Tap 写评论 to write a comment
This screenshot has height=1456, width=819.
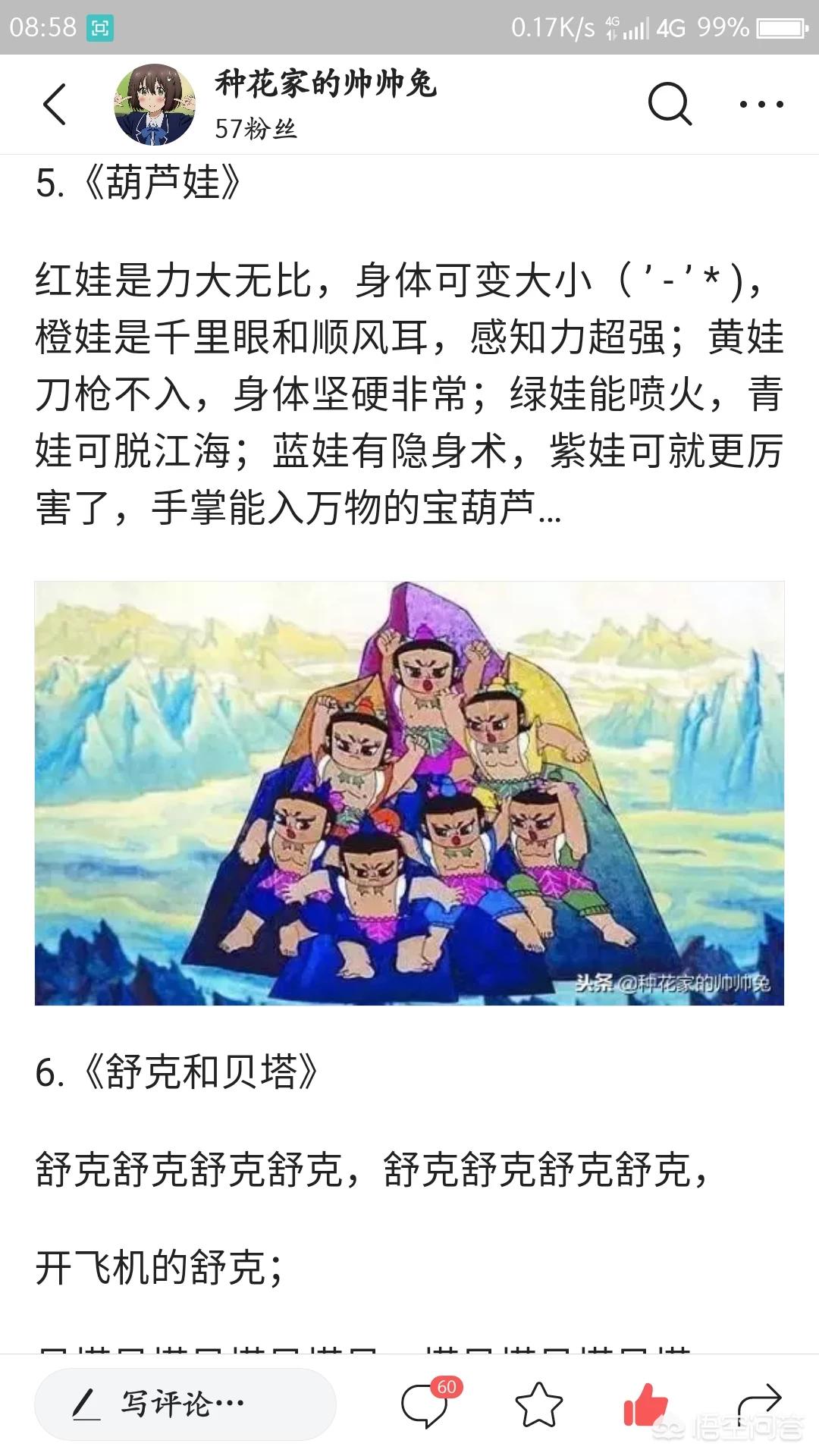(185, 1404)
